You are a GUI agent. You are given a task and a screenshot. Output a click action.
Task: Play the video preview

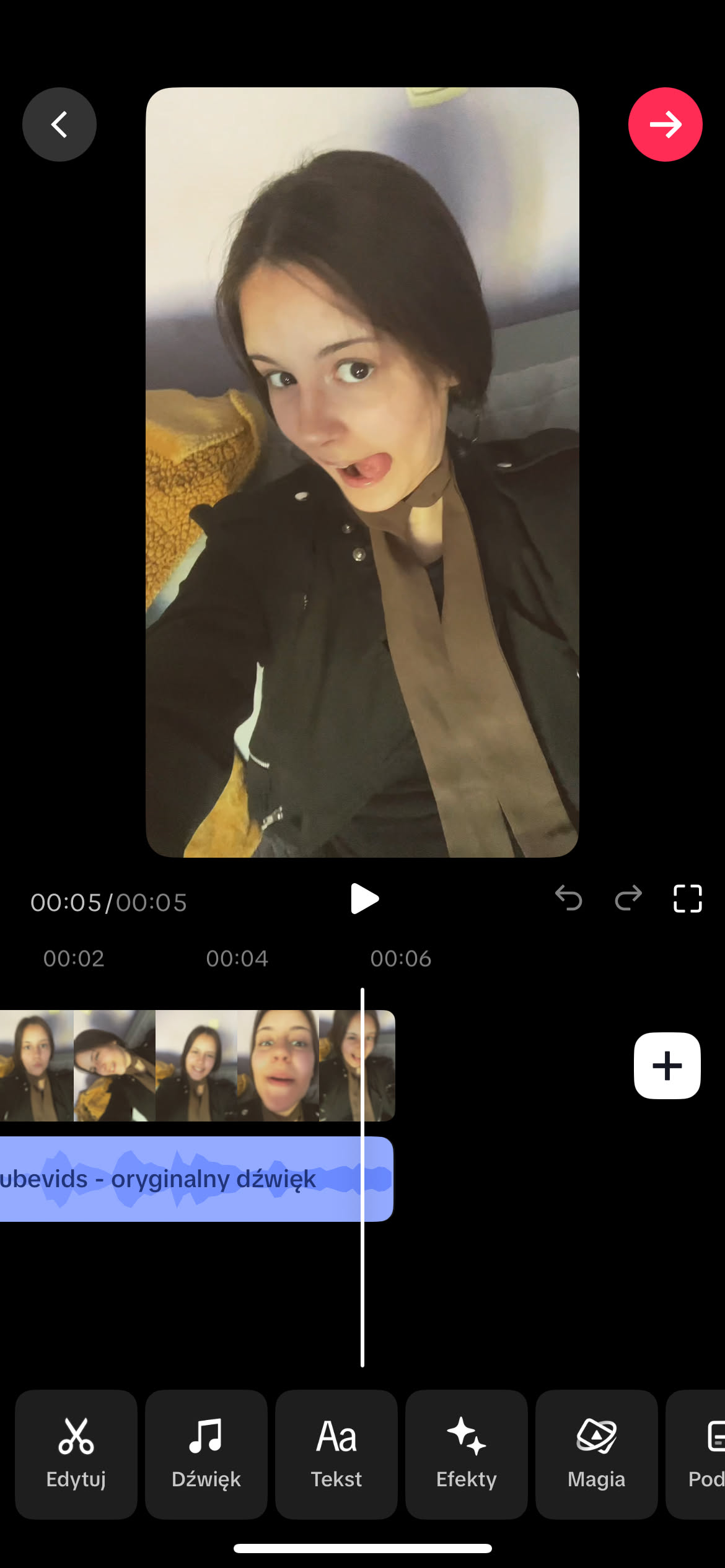coord(364,899)
